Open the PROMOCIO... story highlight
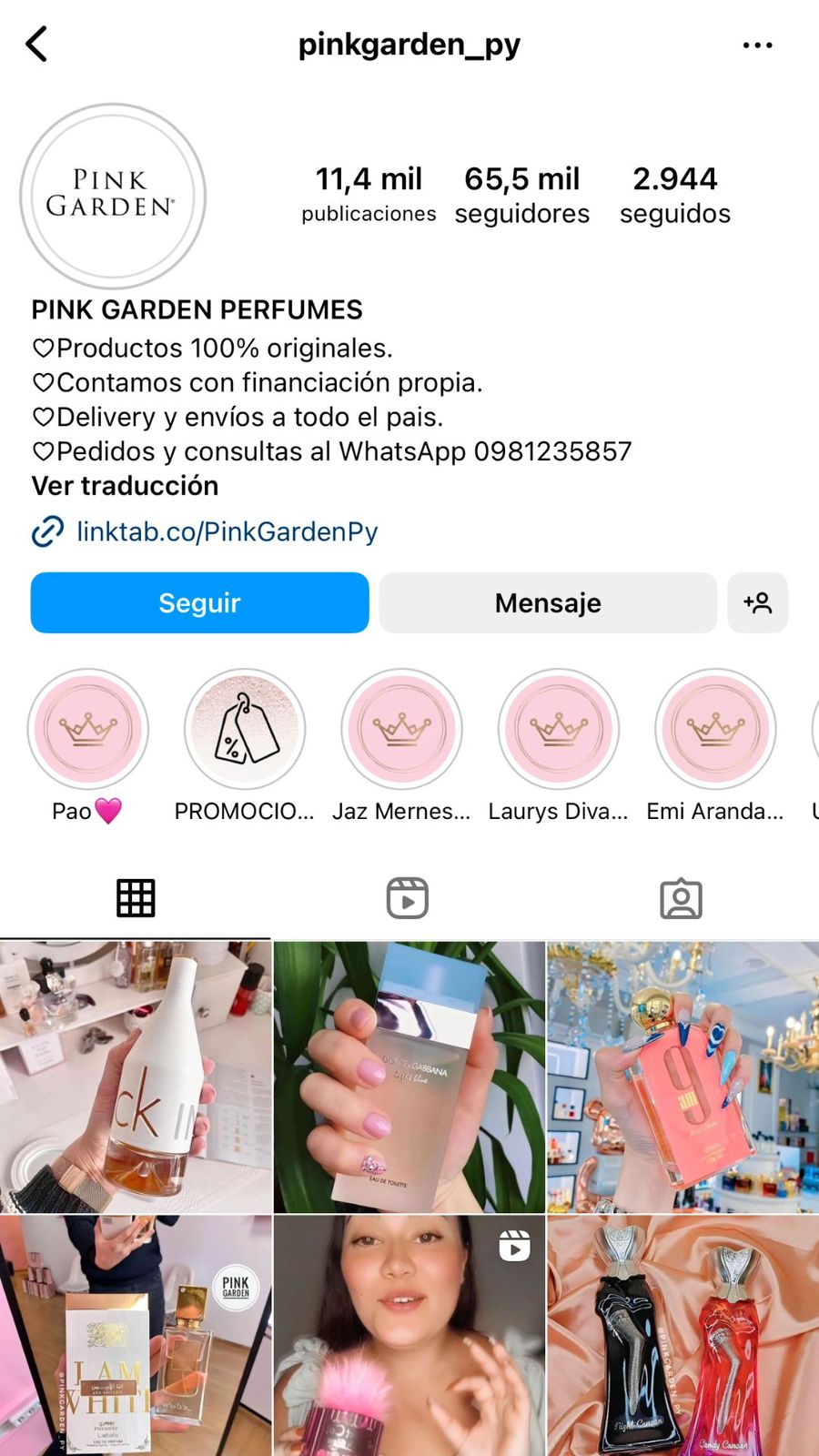The image size is (819, 1456). pyautogui.click(x=245, y=729)
